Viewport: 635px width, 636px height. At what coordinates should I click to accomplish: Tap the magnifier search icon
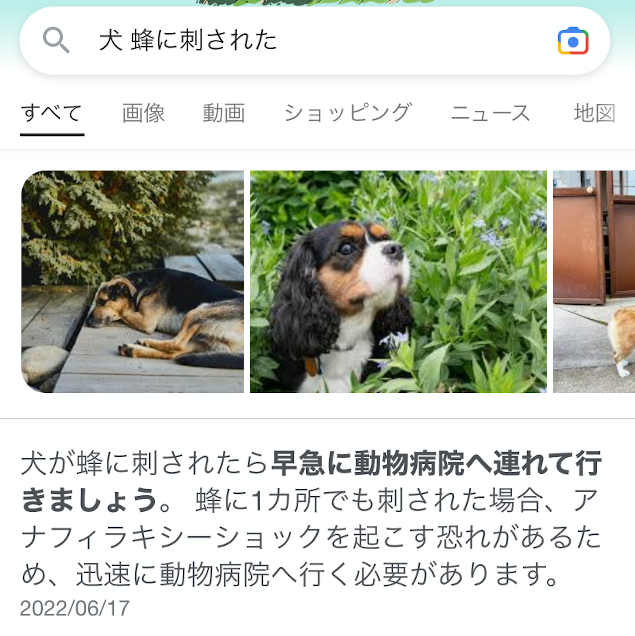[56, 41]
